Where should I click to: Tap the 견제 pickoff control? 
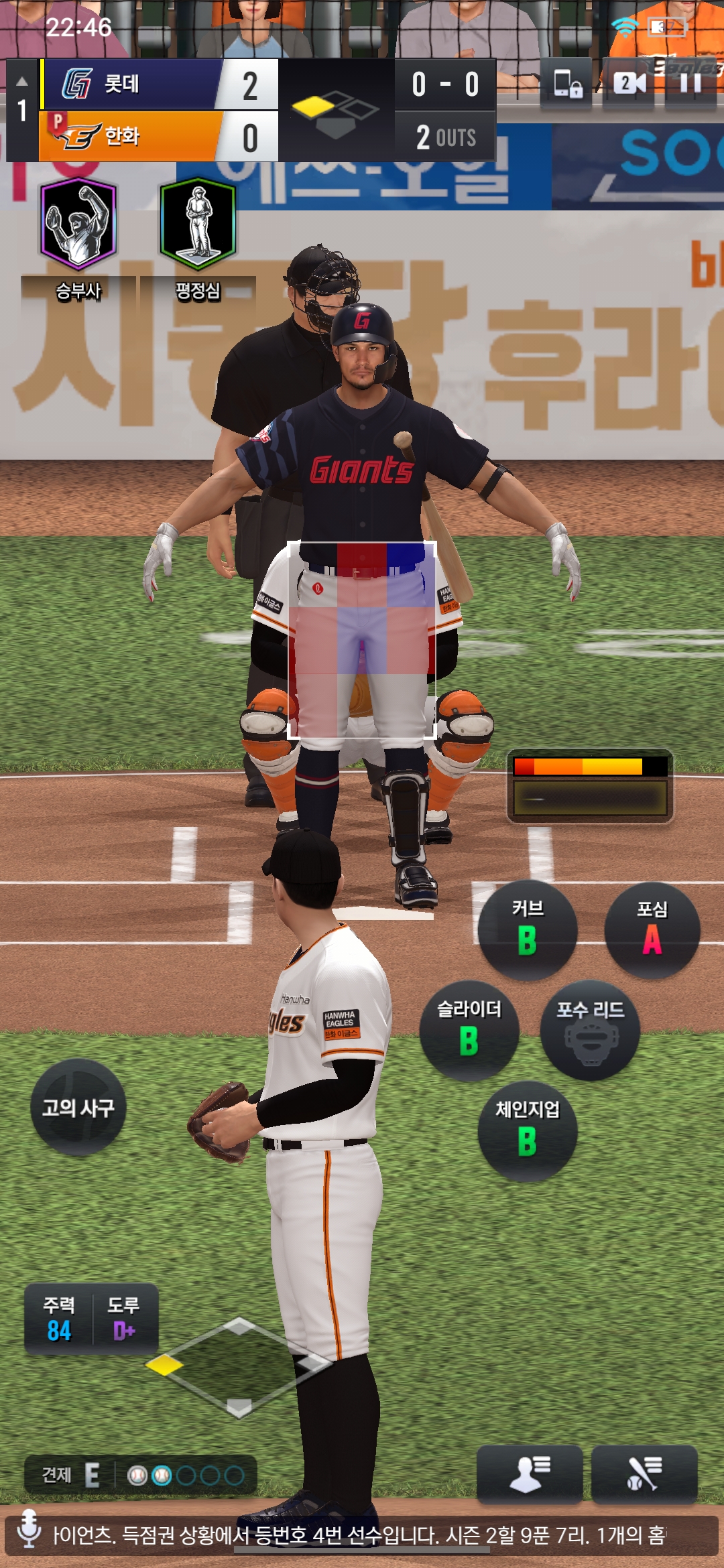pos(70,1475)
